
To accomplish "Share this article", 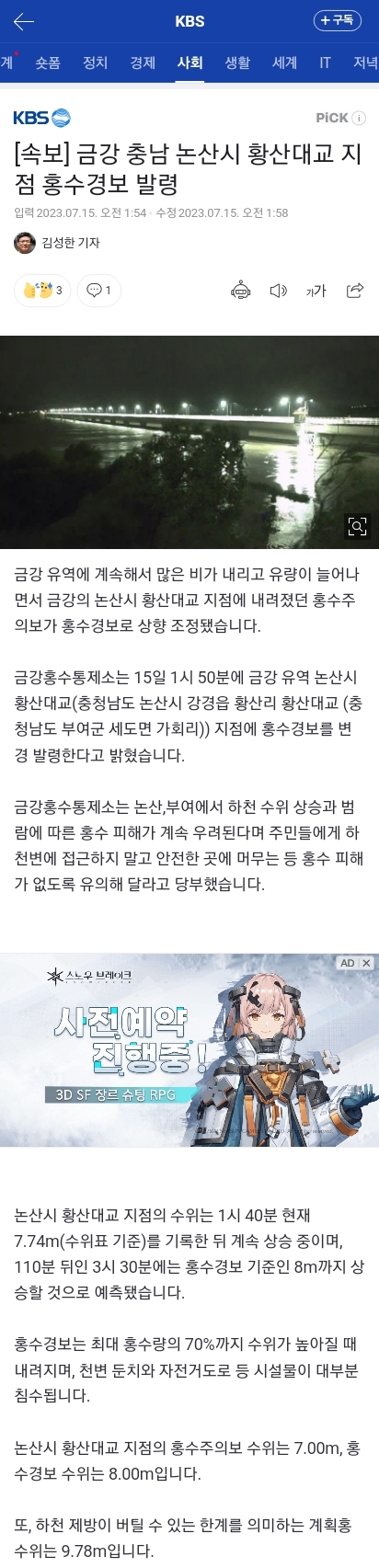I will point(355,291).
